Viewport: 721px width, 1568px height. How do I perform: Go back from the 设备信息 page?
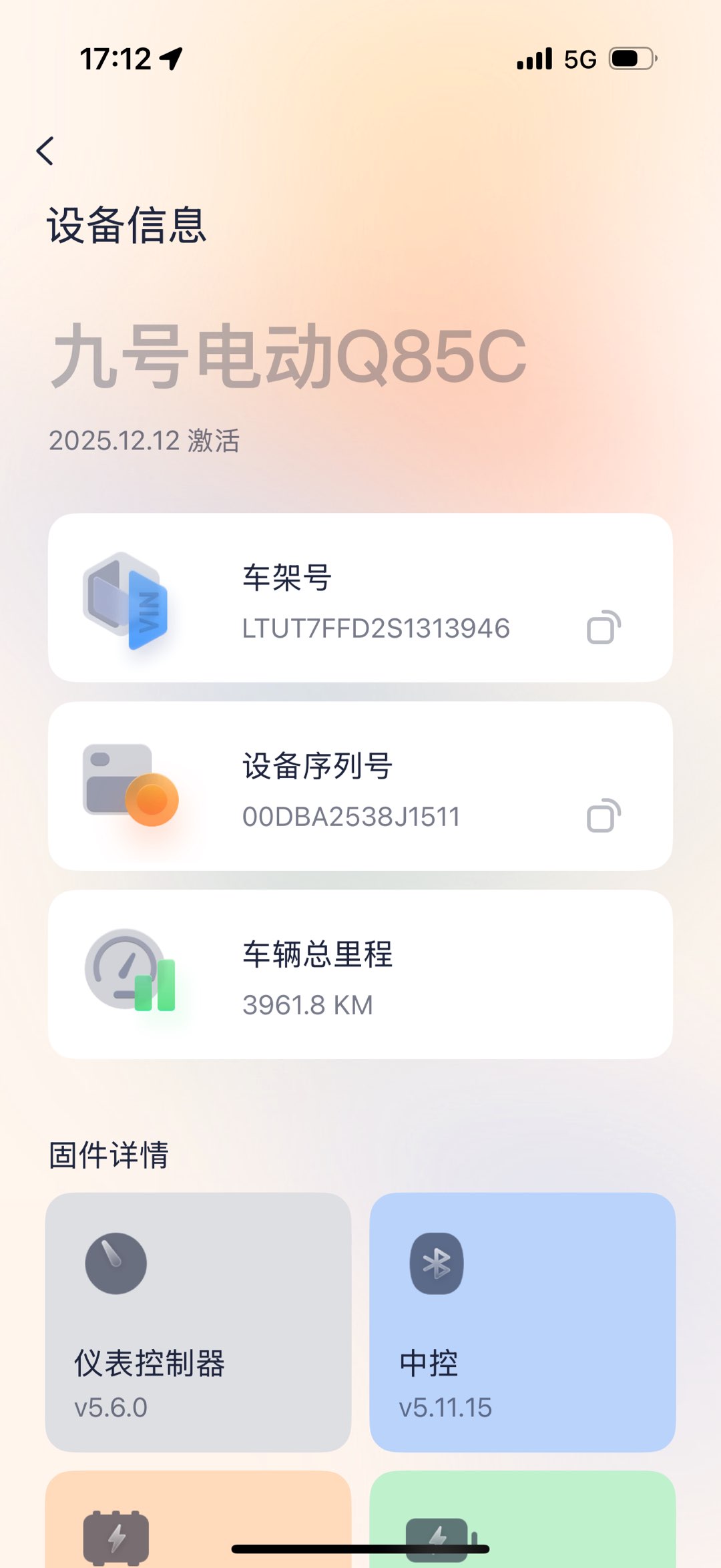click(x=45, y=151)
